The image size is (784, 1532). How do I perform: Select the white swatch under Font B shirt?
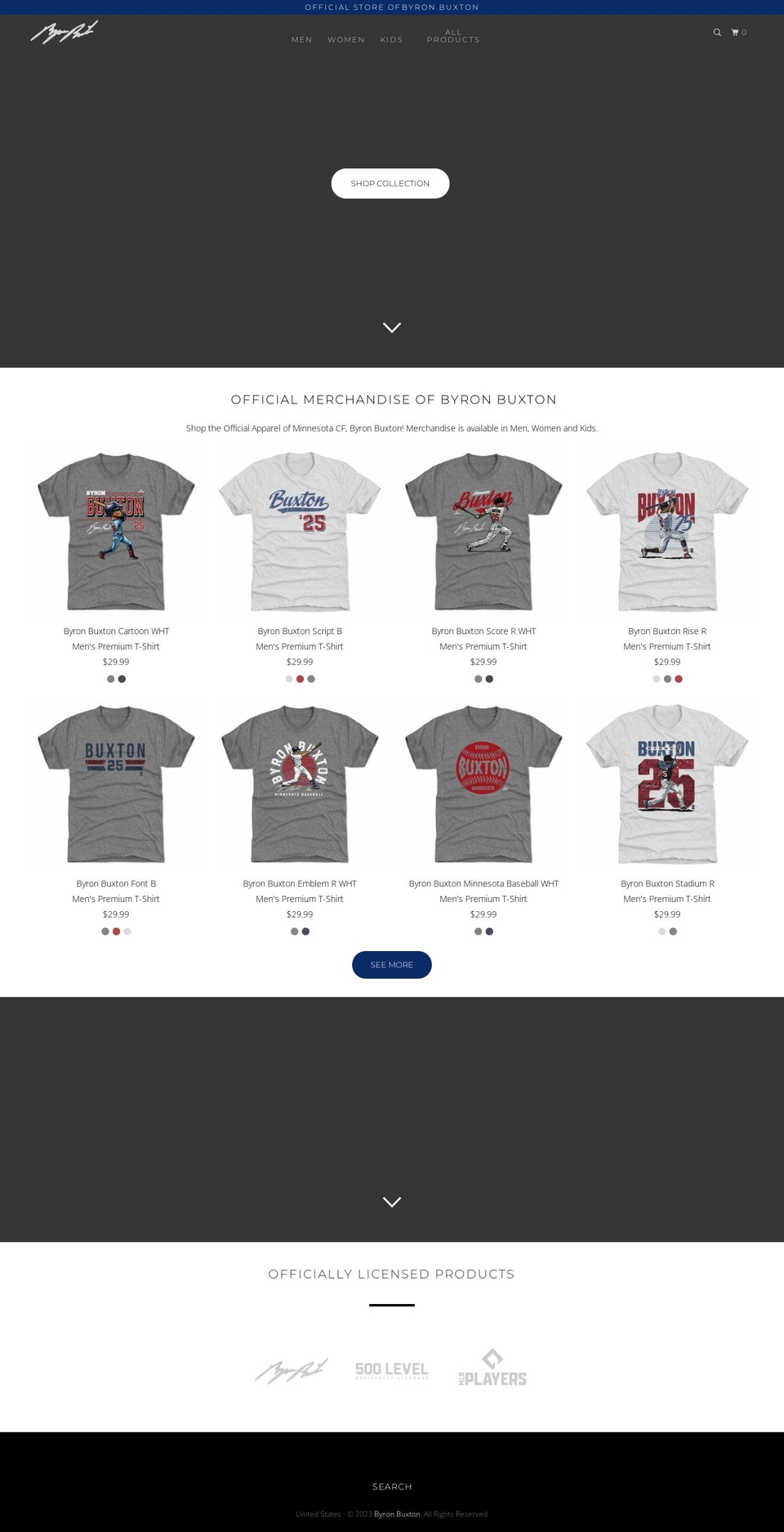(127, 931)
